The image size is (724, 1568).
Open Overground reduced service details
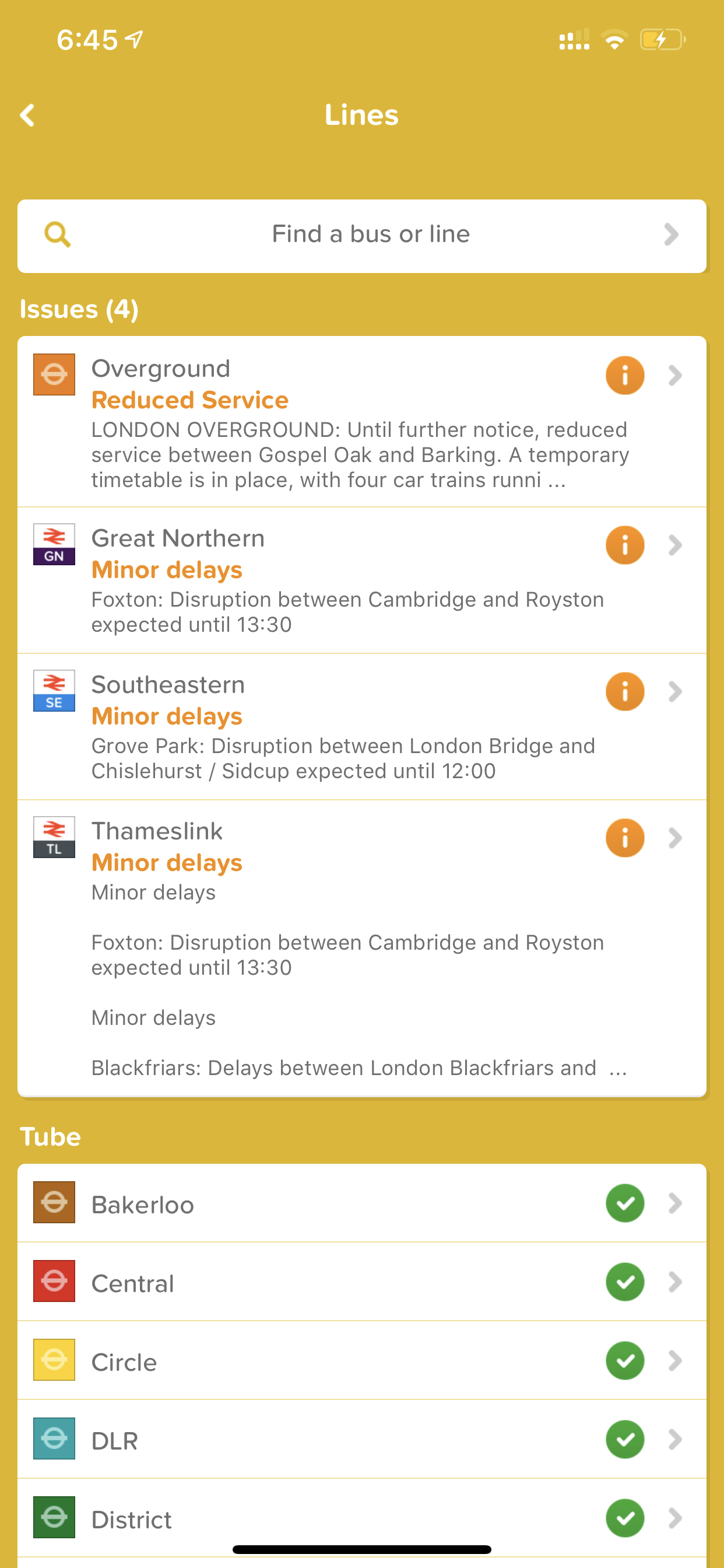click(362, 421)
